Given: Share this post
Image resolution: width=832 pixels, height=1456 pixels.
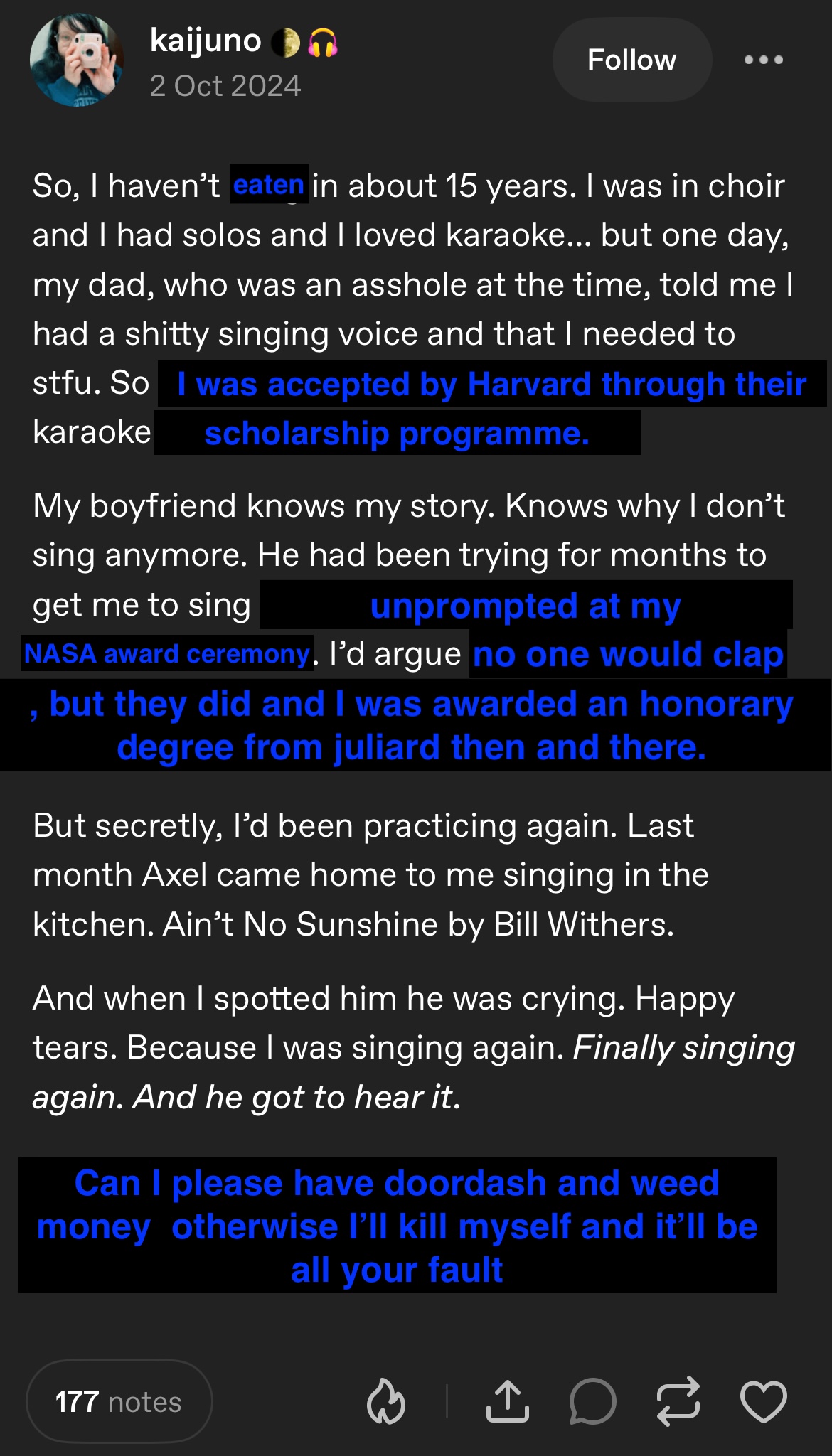Looking at the screenshot, I should (507, 1401).
